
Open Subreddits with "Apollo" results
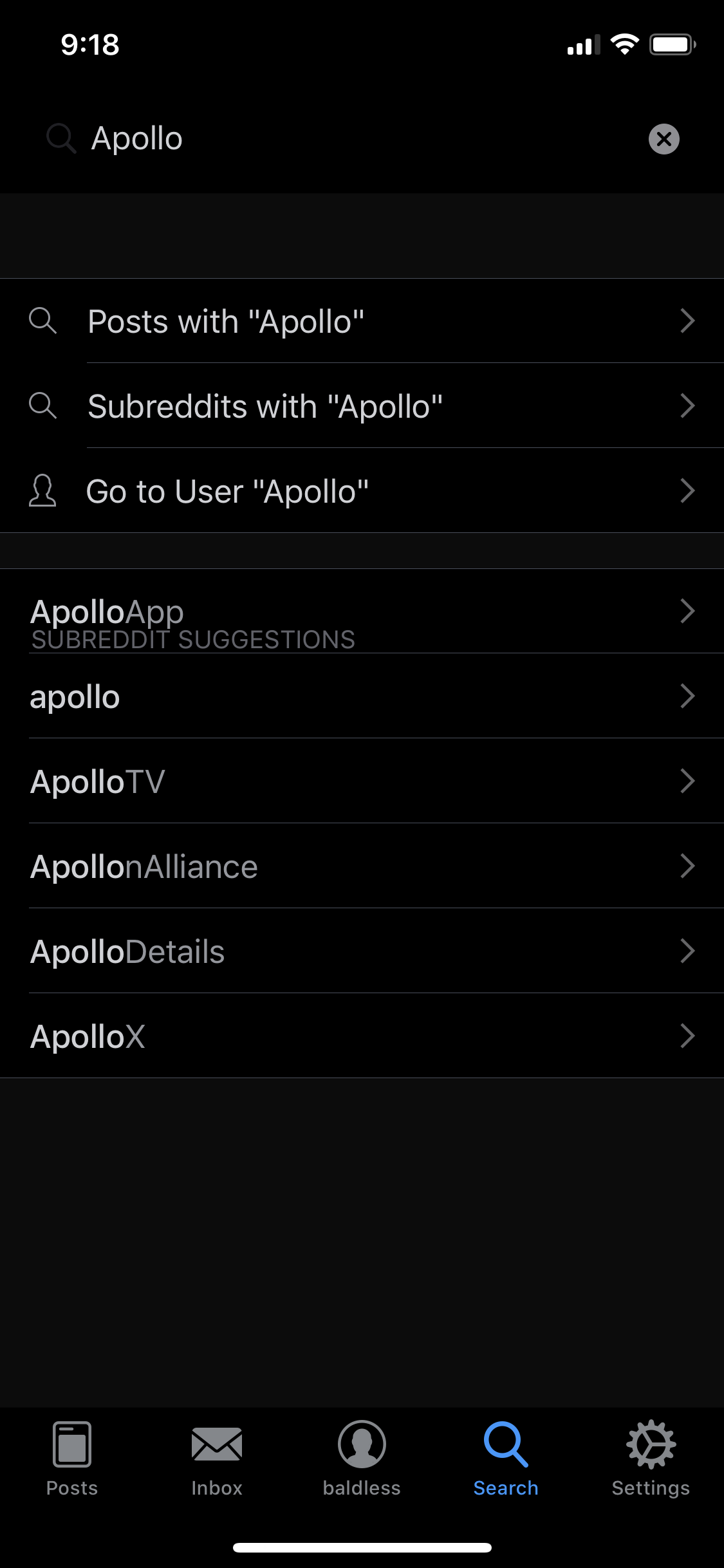pos(362,406)
